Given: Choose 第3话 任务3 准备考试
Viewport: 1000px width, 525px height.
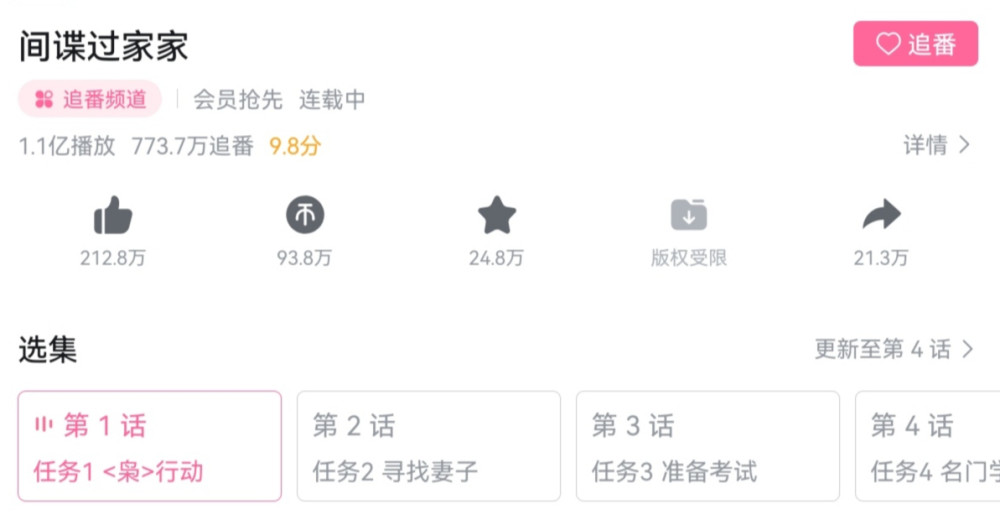Looking at the screenshot, I should point(707,446).
